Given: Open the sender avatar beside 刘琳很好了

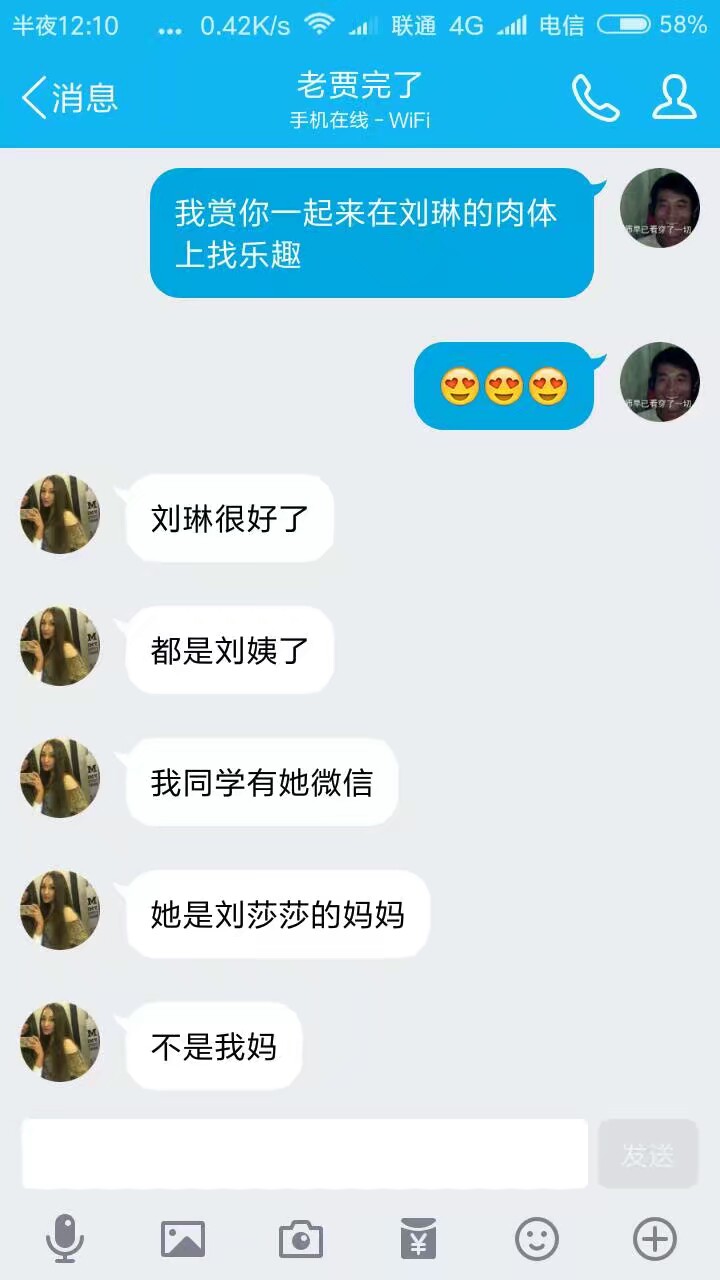Looking at the screenshot, I should (x=60, y=514).
